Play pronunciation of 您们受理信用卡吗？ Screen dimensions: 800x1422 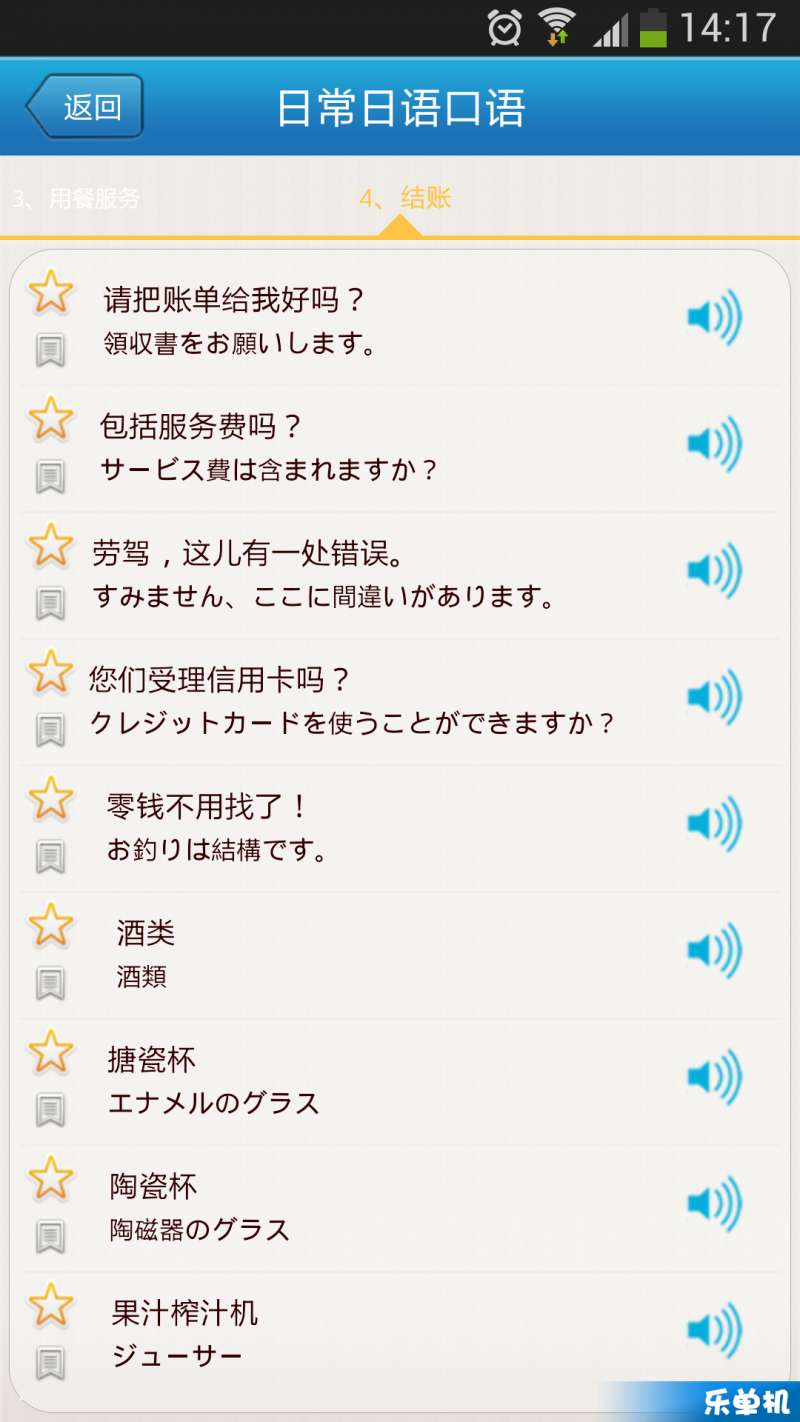(x=714, y=698)
